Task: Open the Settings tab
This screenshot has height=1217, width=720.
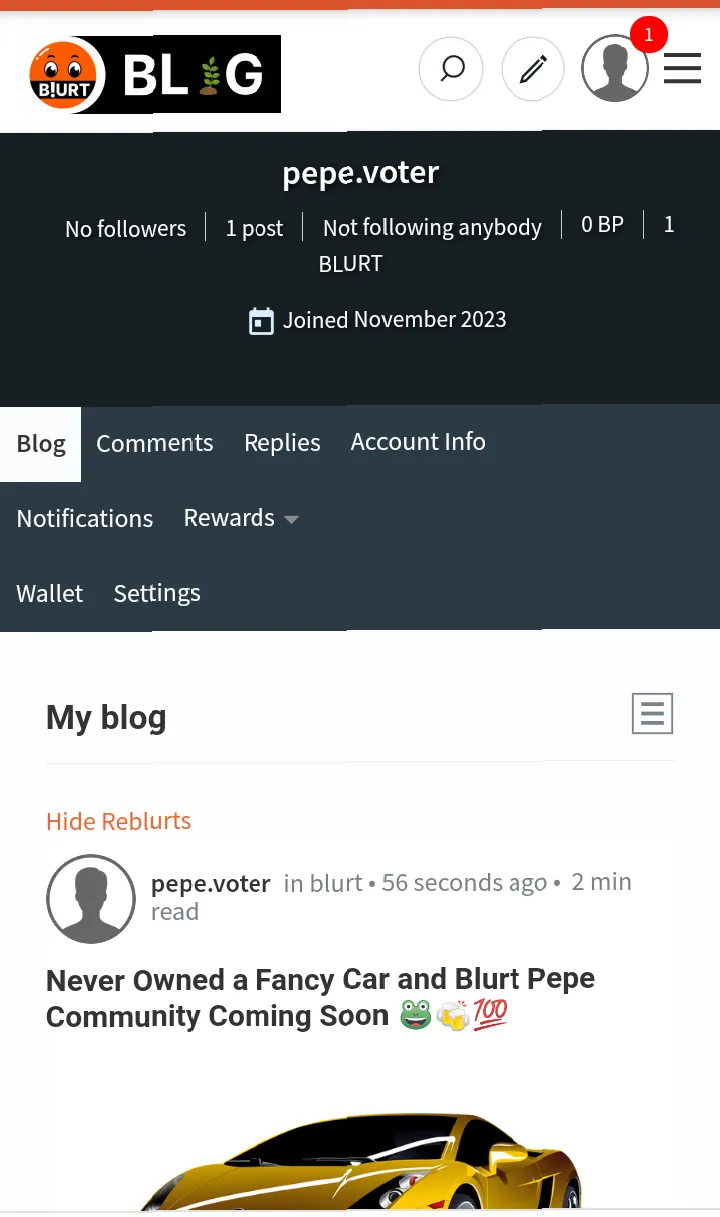Action: 157,593
